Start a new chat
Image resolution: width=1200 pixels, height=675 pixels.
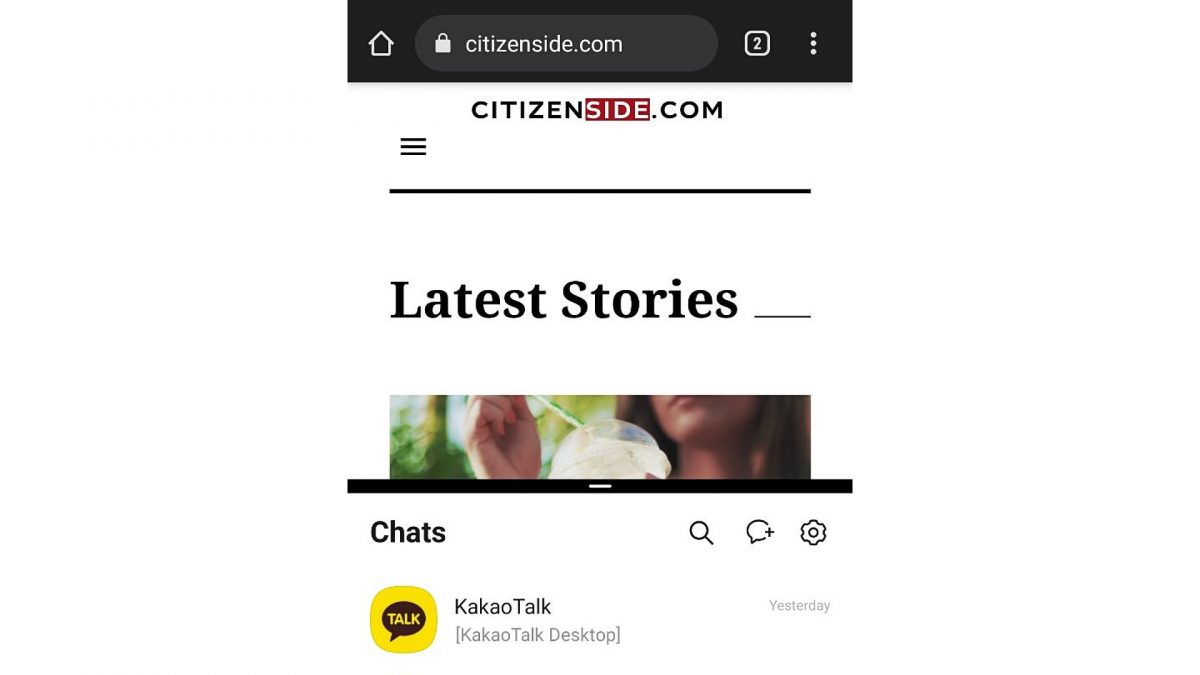point(760,532)
